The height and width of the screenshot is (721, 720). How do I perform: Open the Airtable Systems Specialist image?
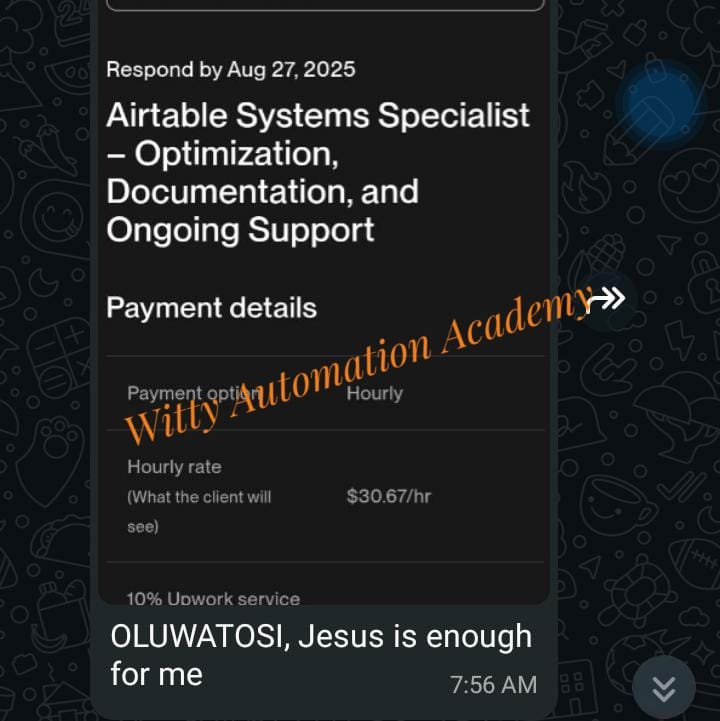click(x=325, y=300)
